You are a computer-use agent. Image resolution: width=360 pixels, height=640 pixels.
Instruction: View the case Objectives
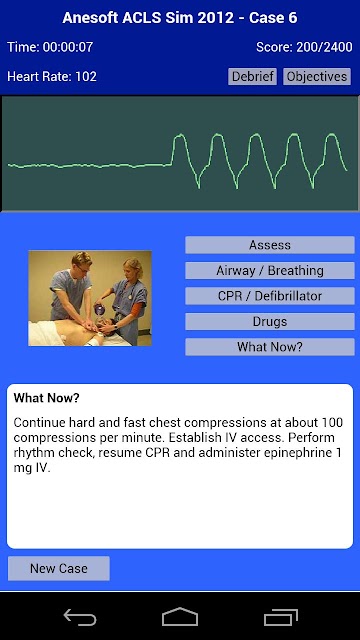[317, 76]
